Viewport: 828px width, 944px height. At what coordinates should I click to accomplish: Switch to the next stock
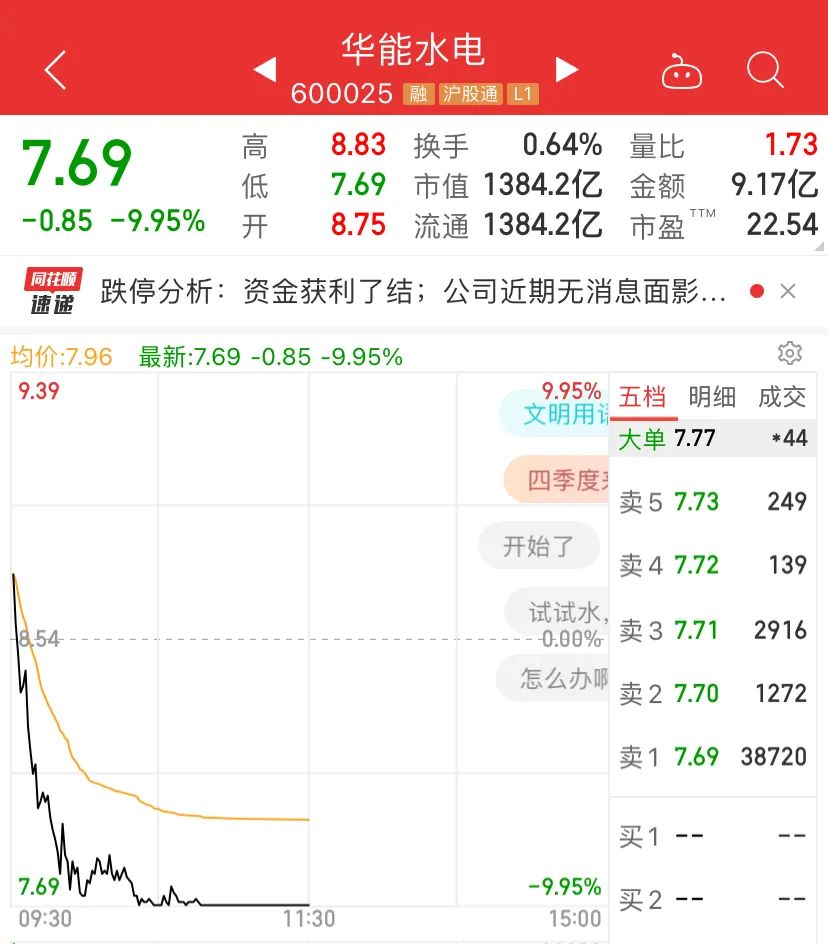[567, 70]
